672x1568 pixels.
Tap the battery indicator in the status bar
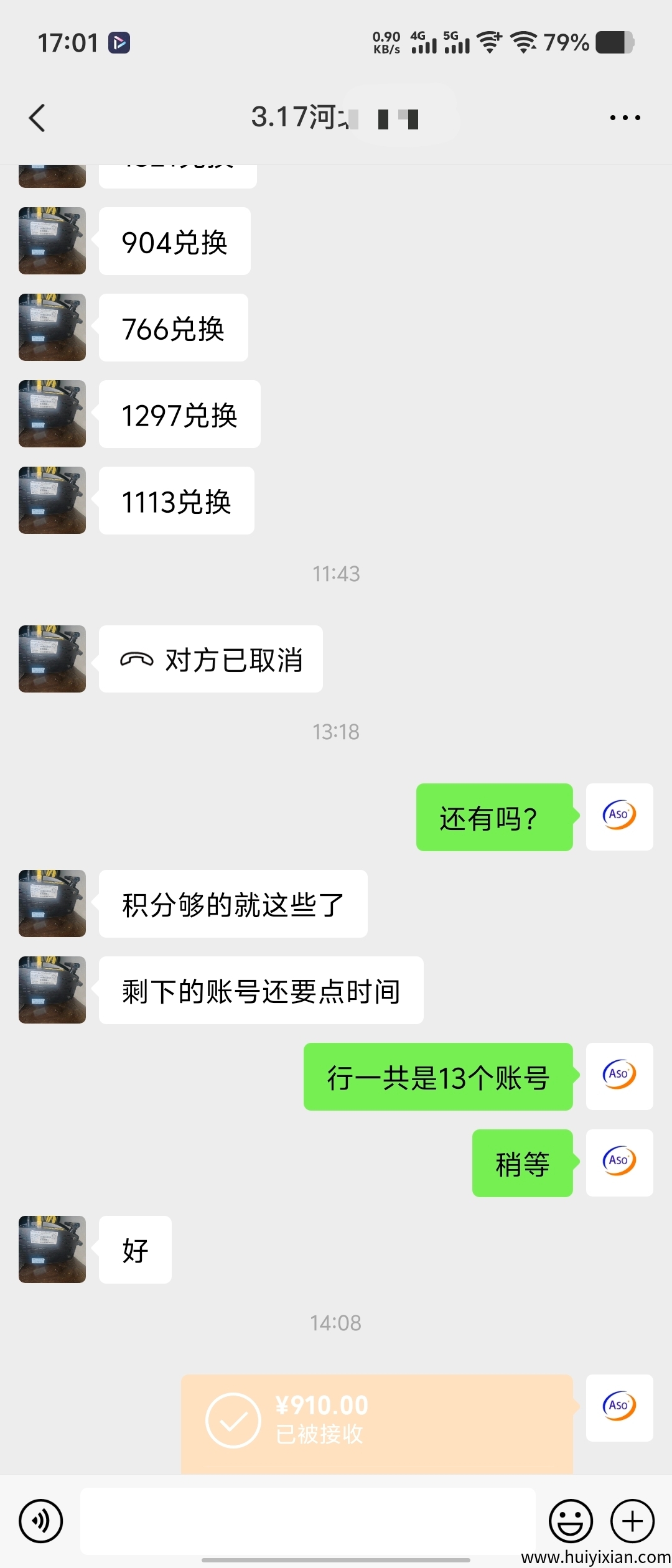(616, 42)
